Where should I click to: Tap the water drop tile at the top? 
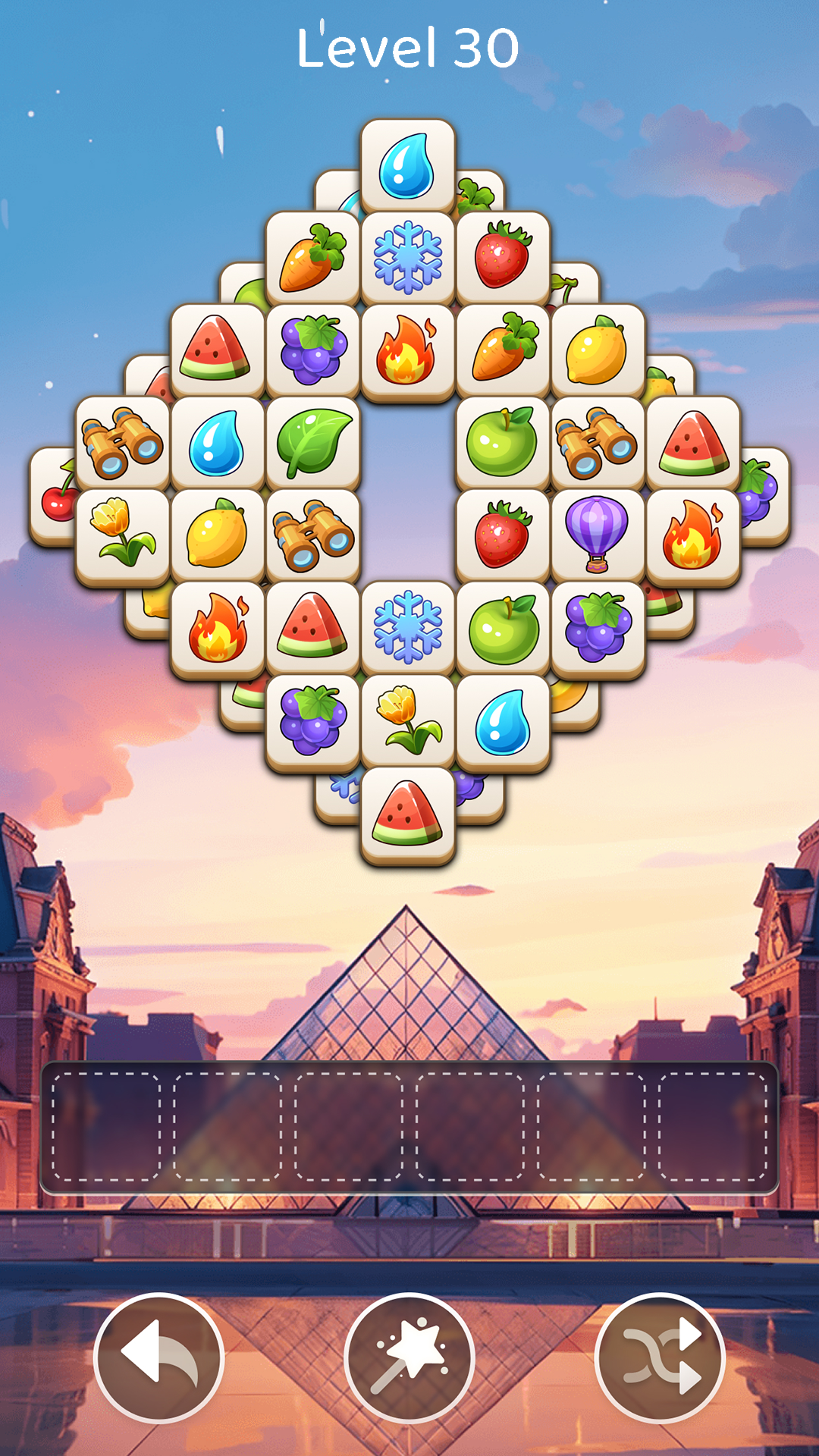click(x=408, y=167)
